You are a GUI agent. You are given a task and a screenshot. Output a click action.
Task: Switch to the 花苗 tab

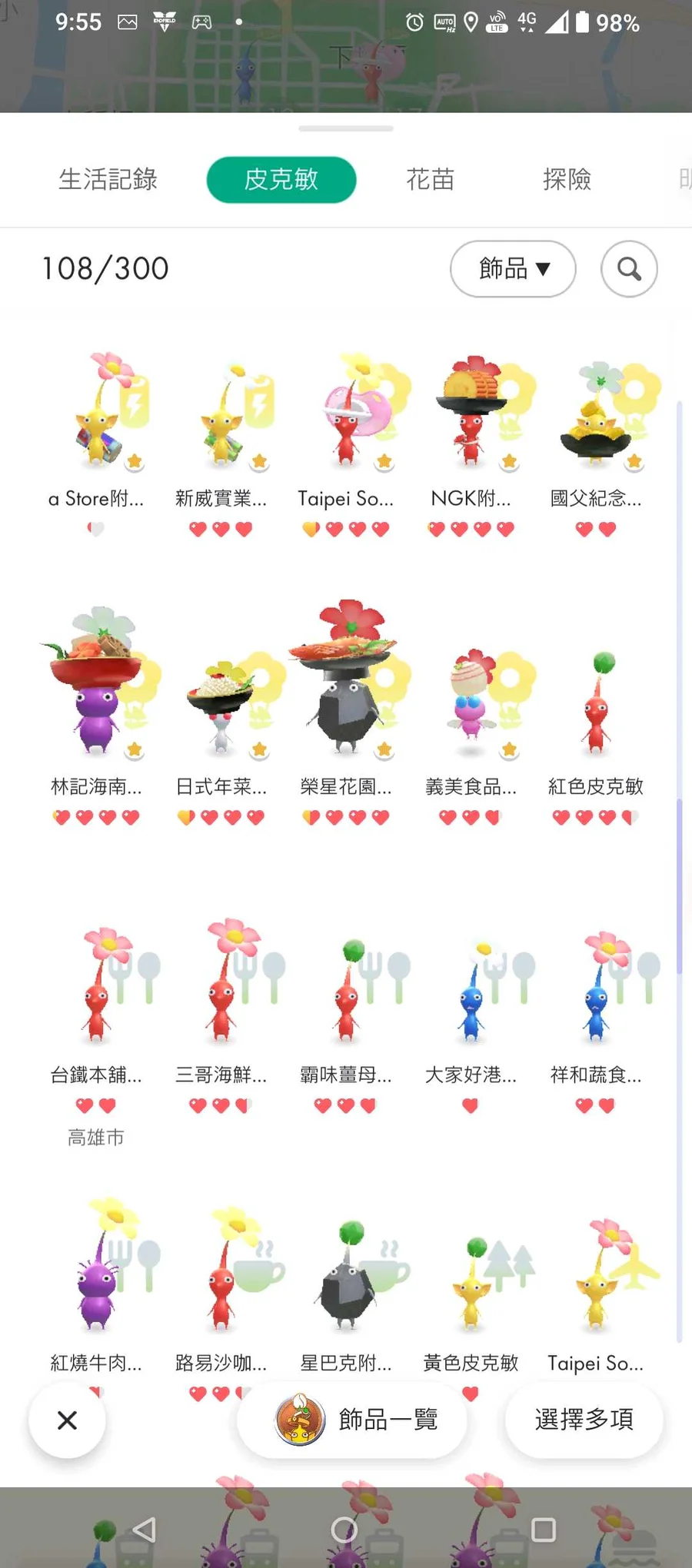tap(430, 180)
